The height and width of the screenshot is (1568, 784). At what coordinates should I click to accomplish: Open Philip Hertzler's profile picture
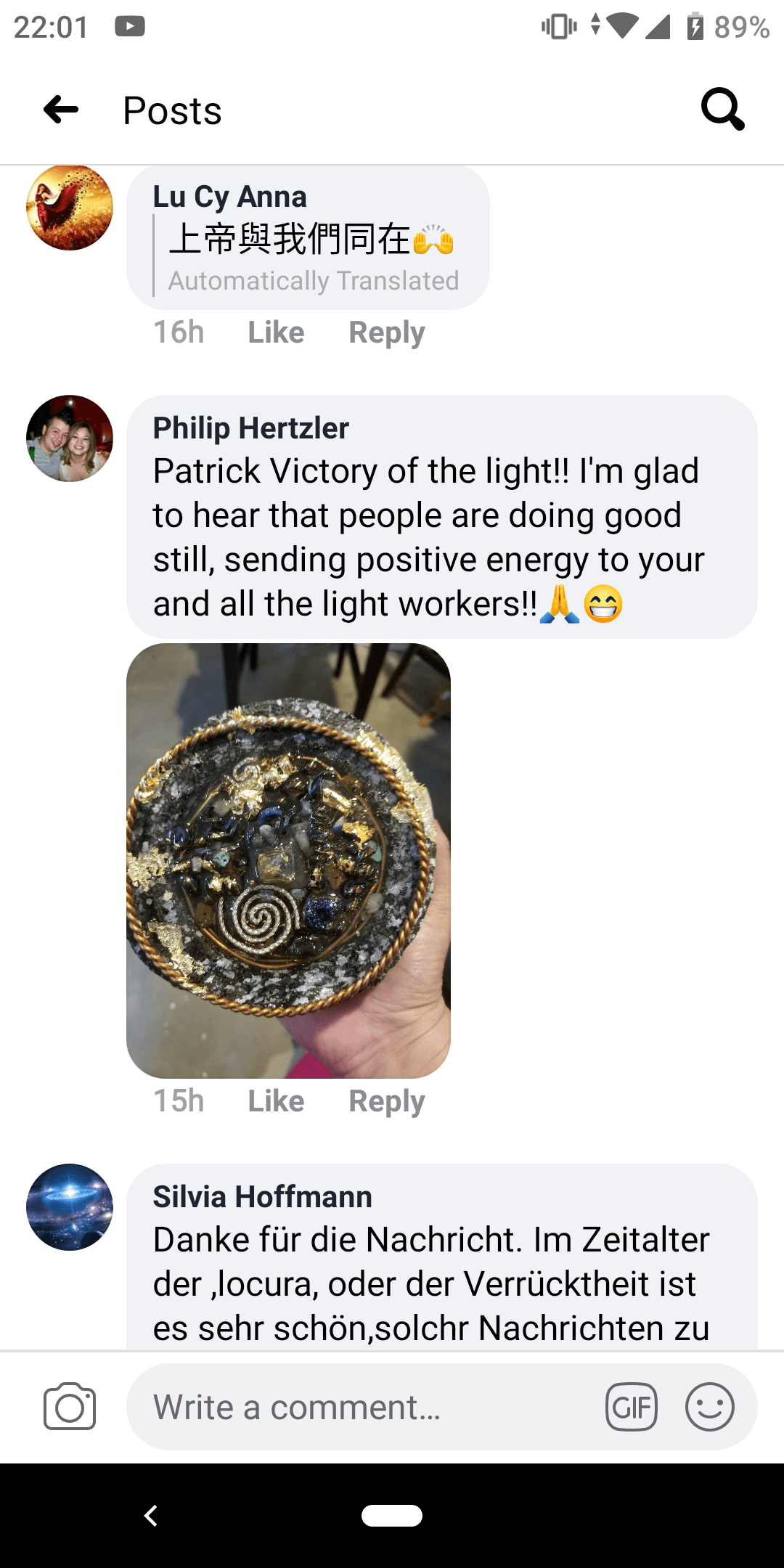pyautogui.click(x=70, y=438)
